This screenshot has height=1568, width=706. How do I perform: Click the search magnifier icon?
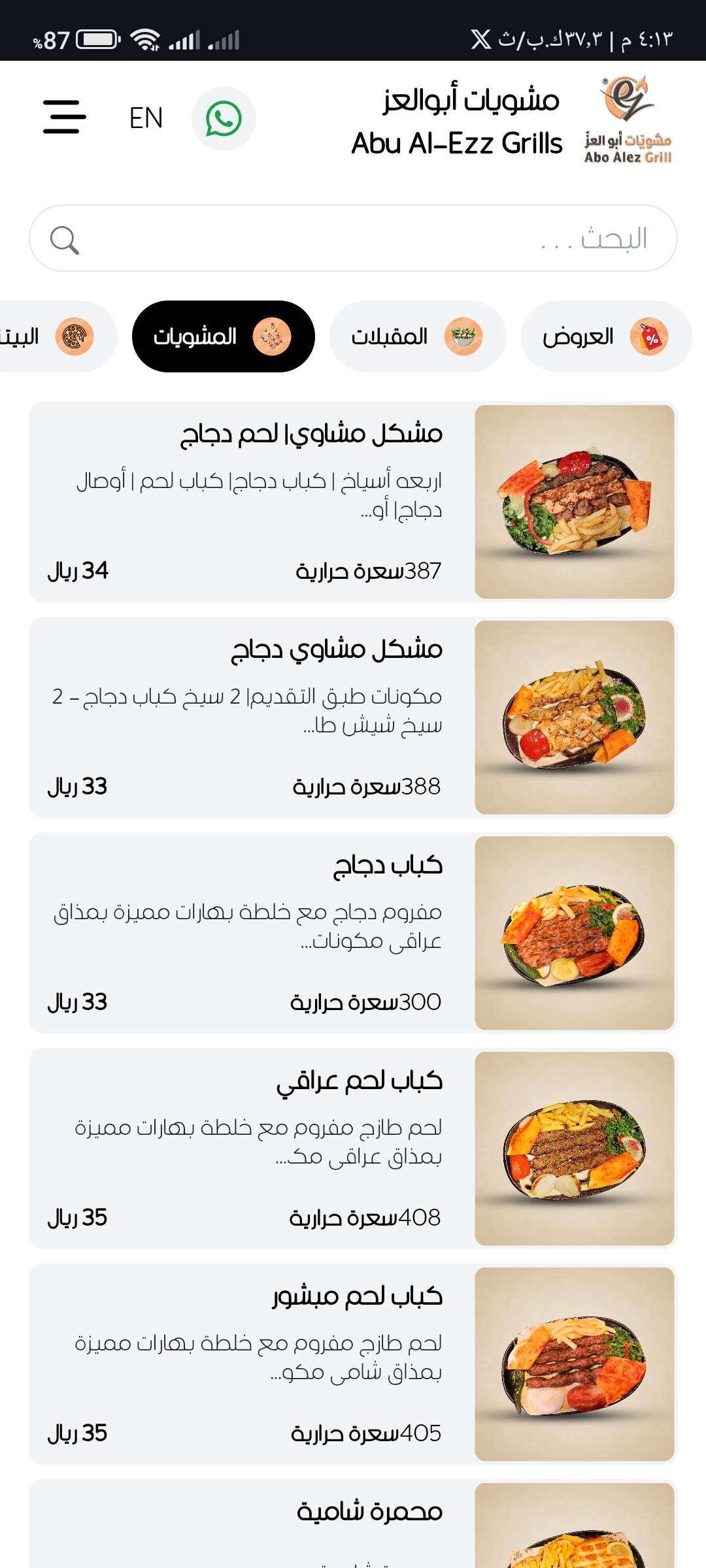pos(65,239)
